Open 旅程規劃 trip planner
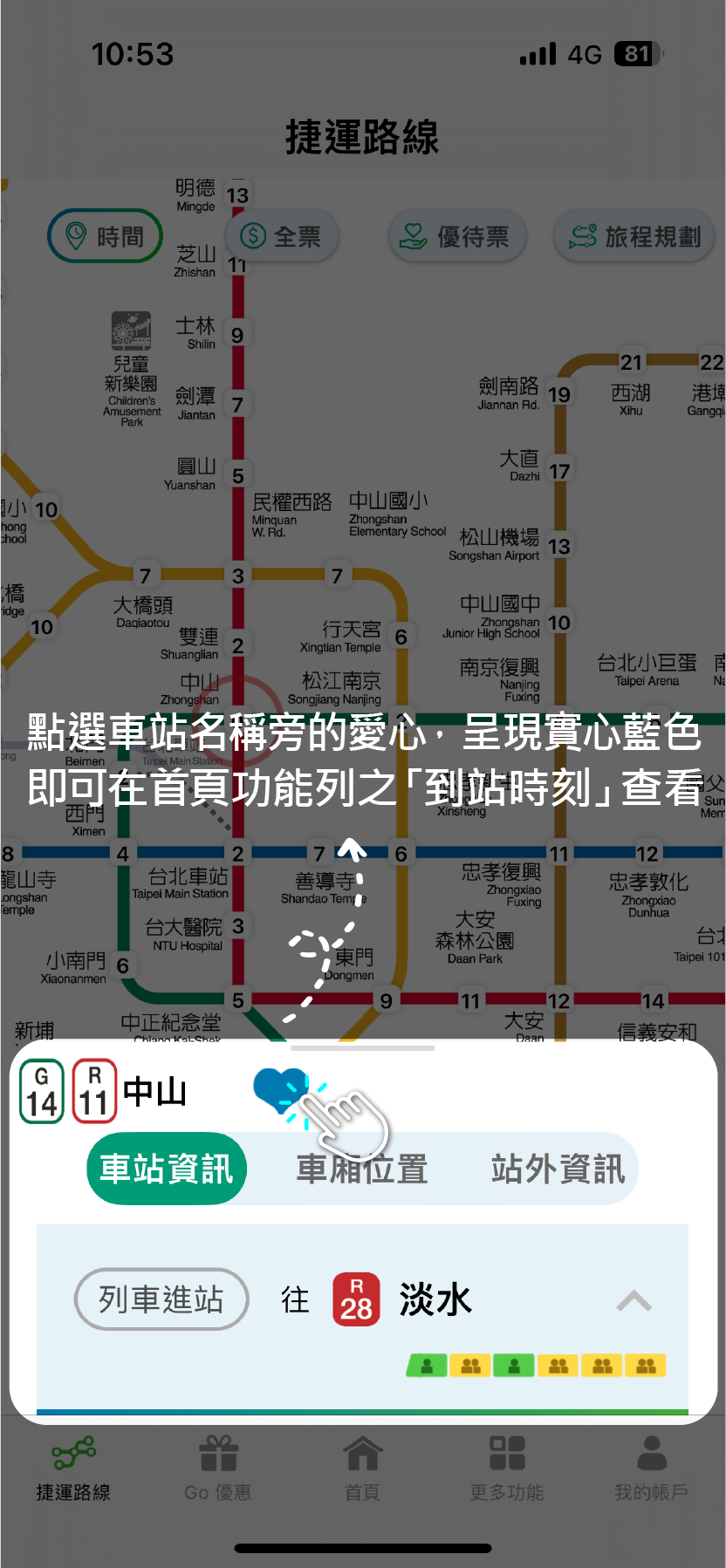Image resolution: width=726 pixels, height=1568 pixels. (x=634, y=236)
